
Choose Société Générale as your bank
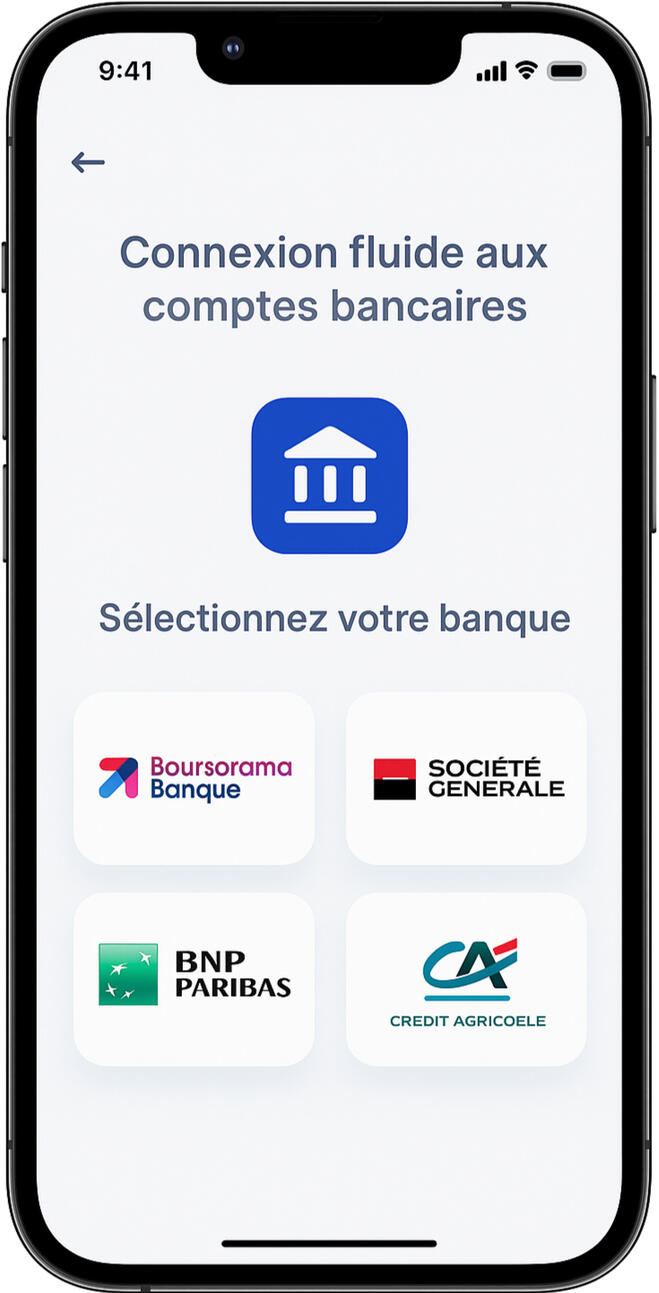click(x=466, y=778)
